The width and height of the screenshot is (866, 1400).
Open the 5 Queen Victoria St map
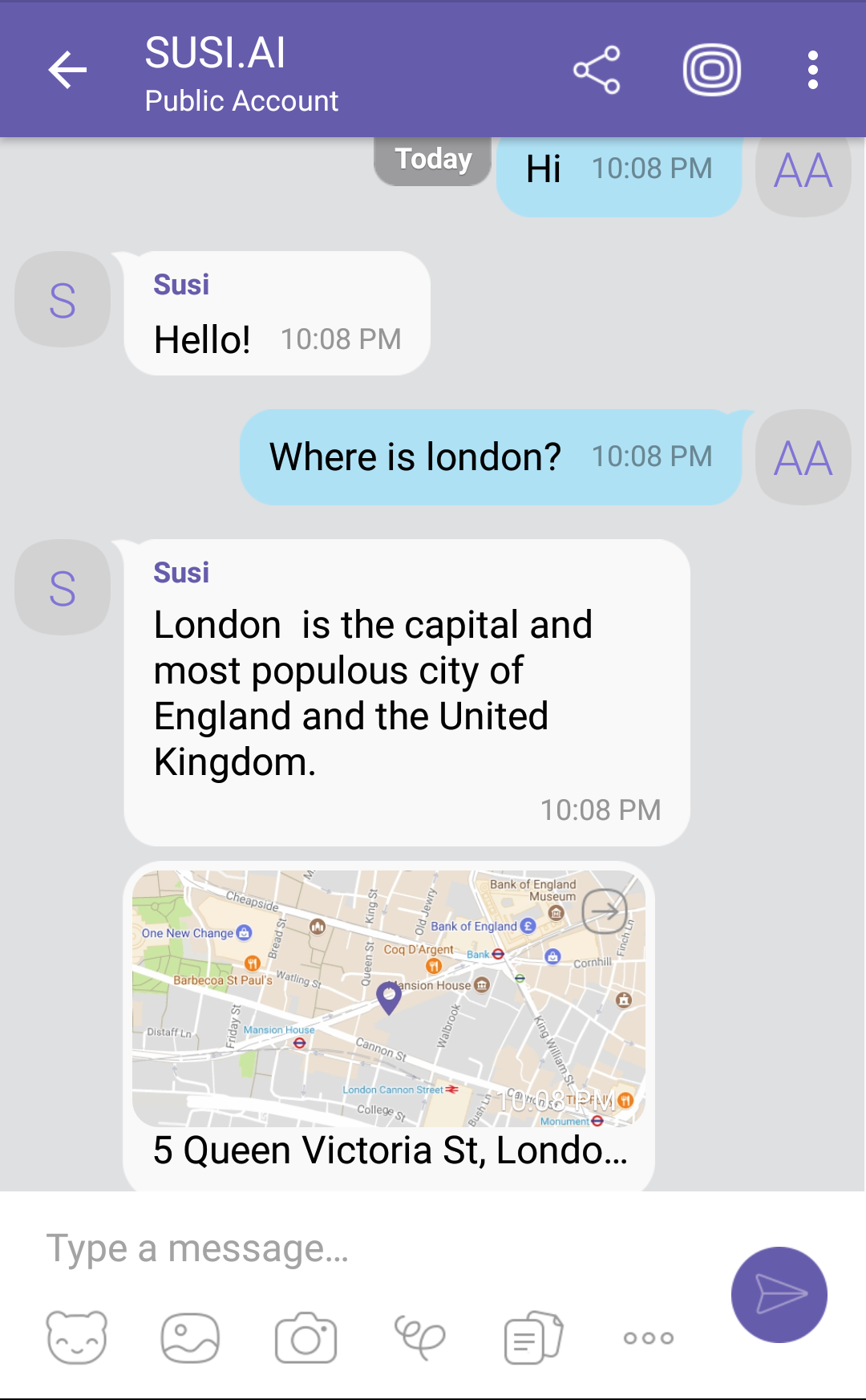[x=388, y=999]
